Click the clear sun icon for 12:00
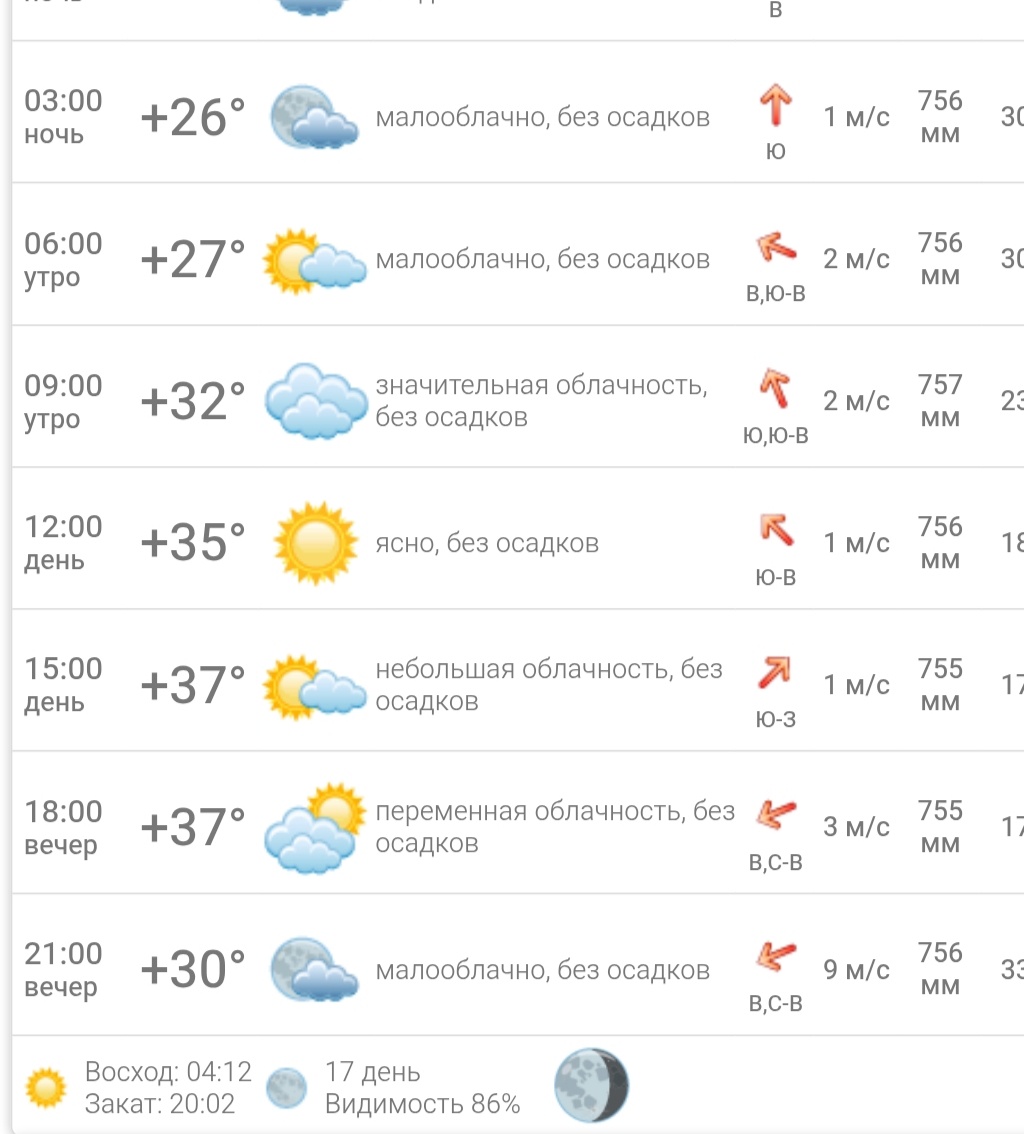 [315, 542]
